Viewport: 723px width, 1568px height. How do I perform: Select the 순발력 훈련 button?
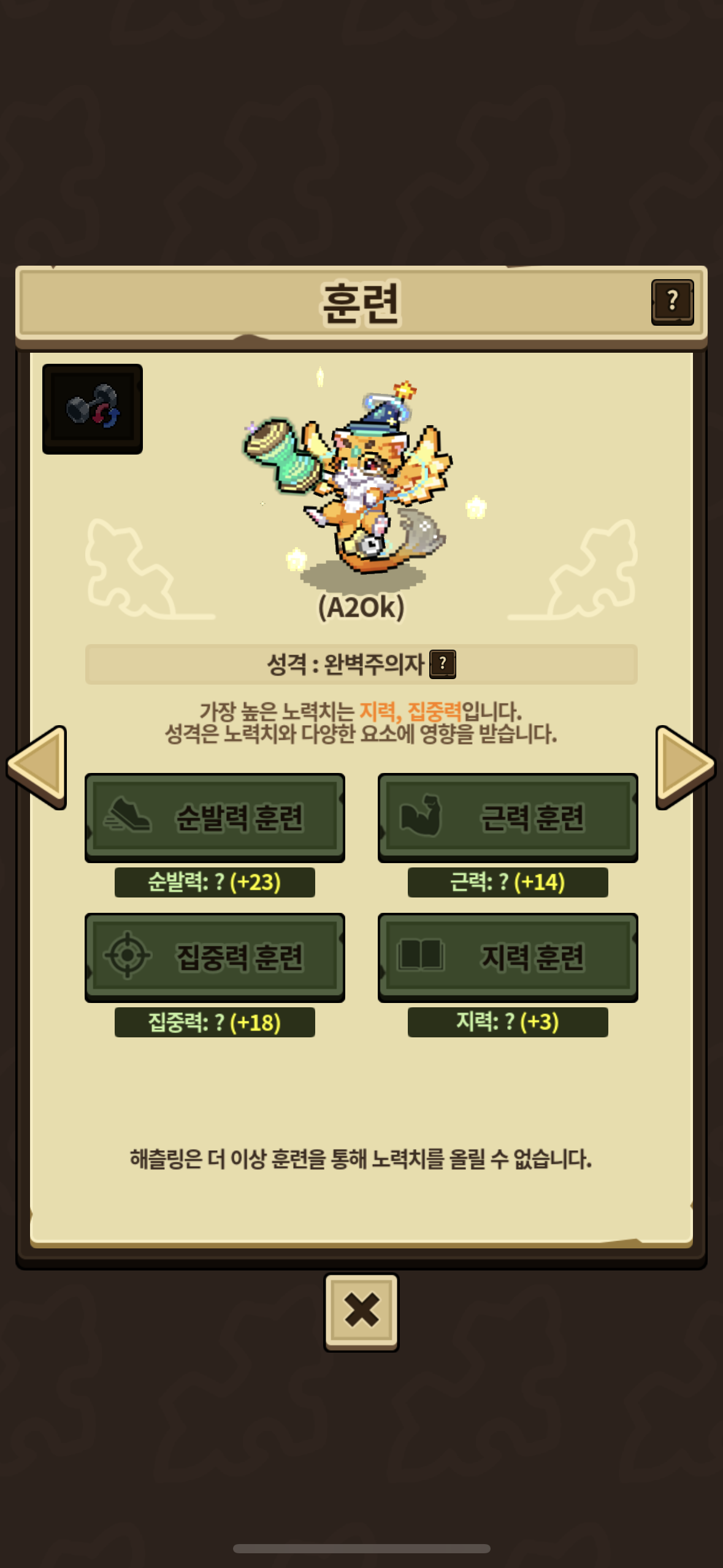pos(215,817)
